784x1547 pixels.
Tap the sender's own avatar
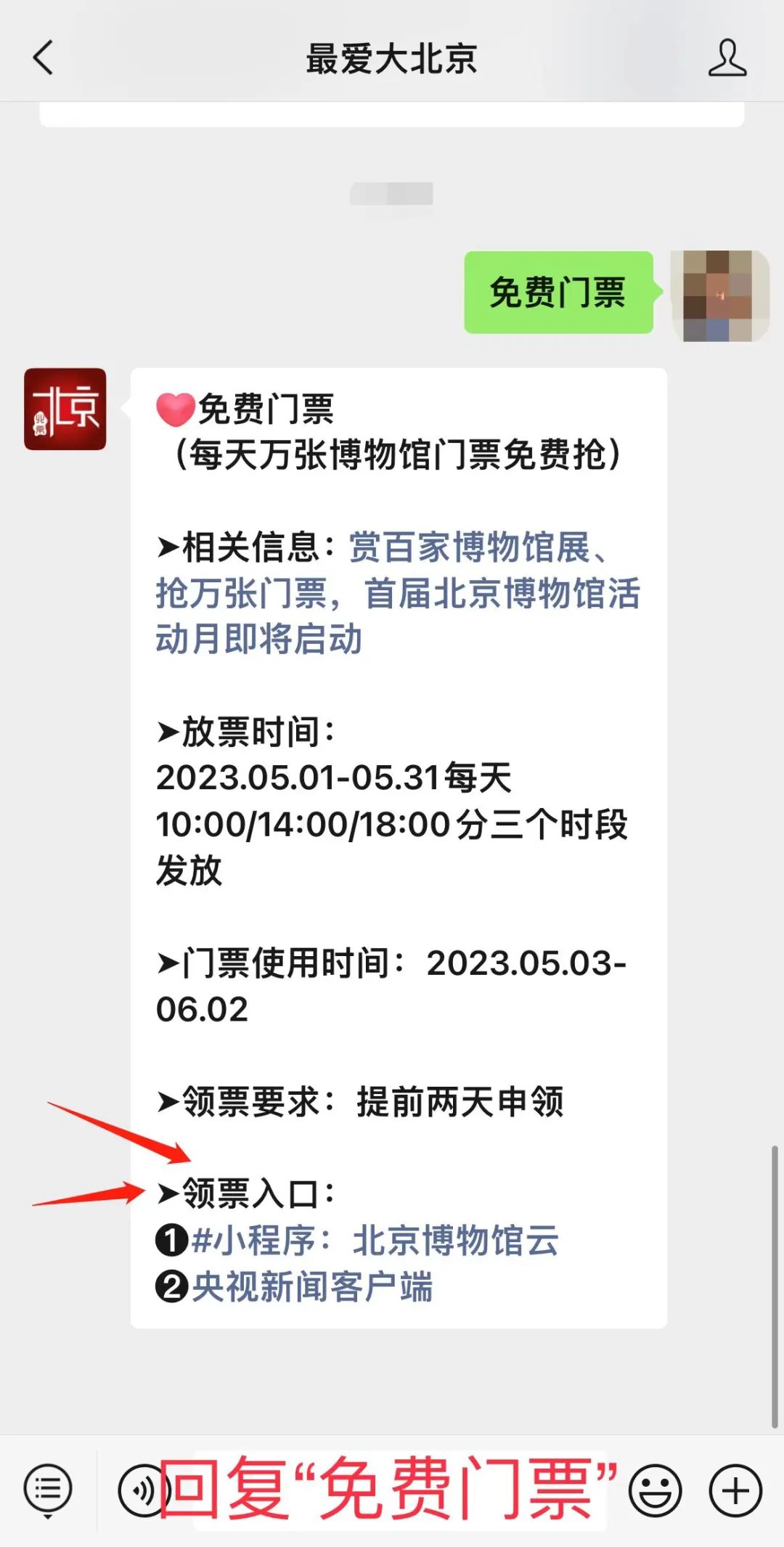[719, 295]
